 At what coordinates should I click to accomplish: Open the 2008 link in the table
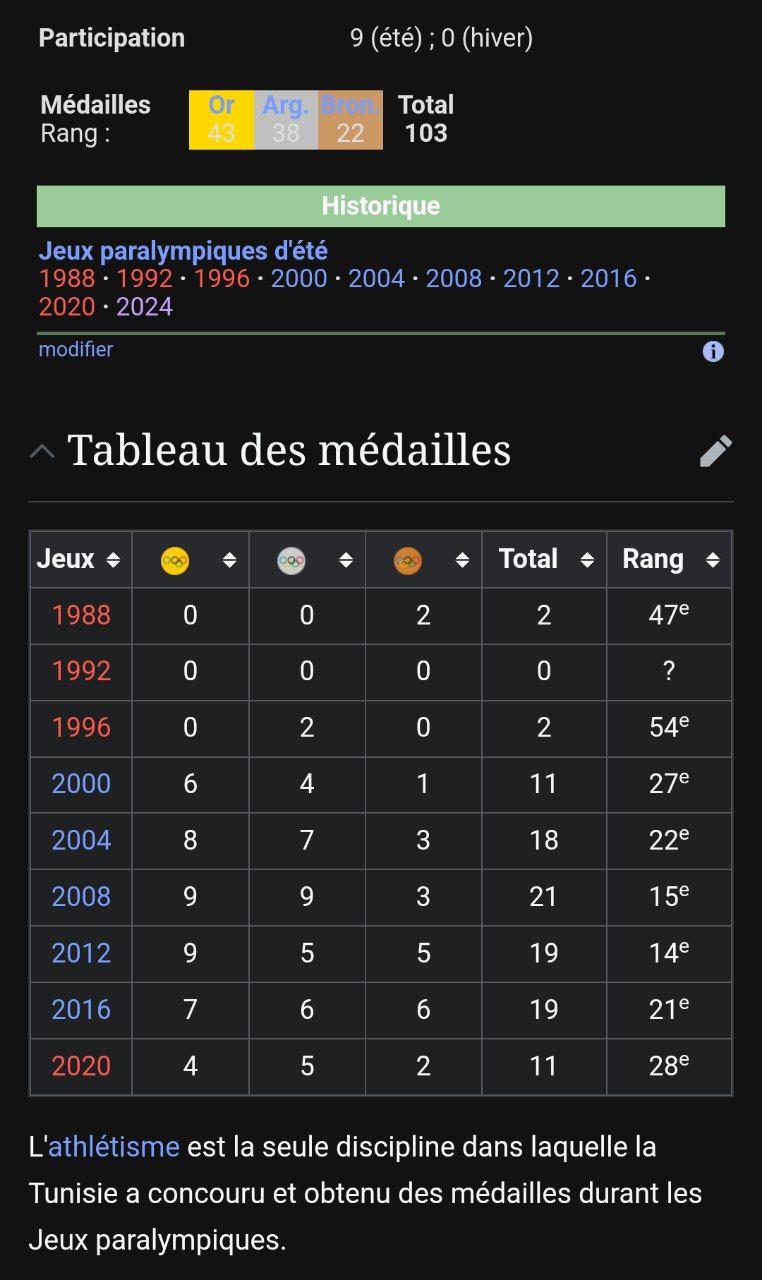pos(81,896)
